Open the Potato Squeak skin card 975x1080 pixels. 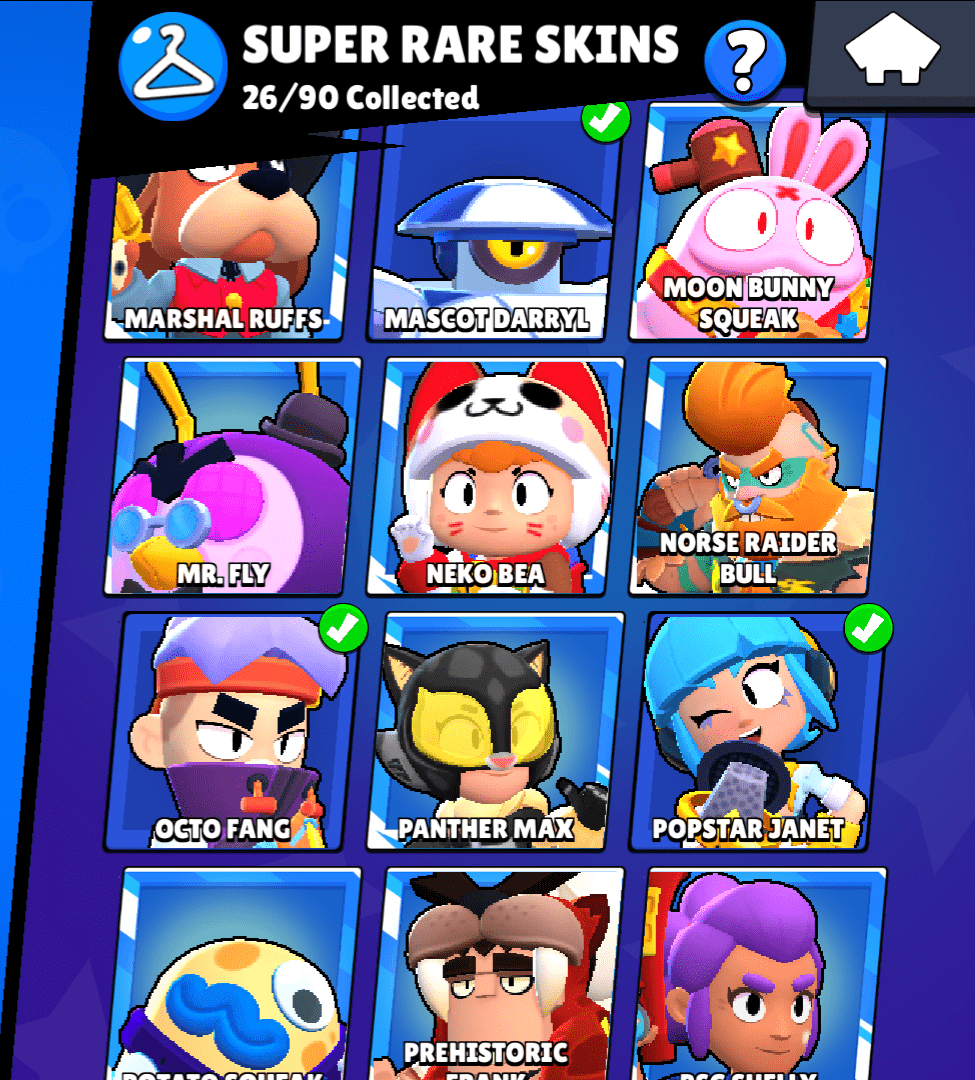tap(234, 975)
